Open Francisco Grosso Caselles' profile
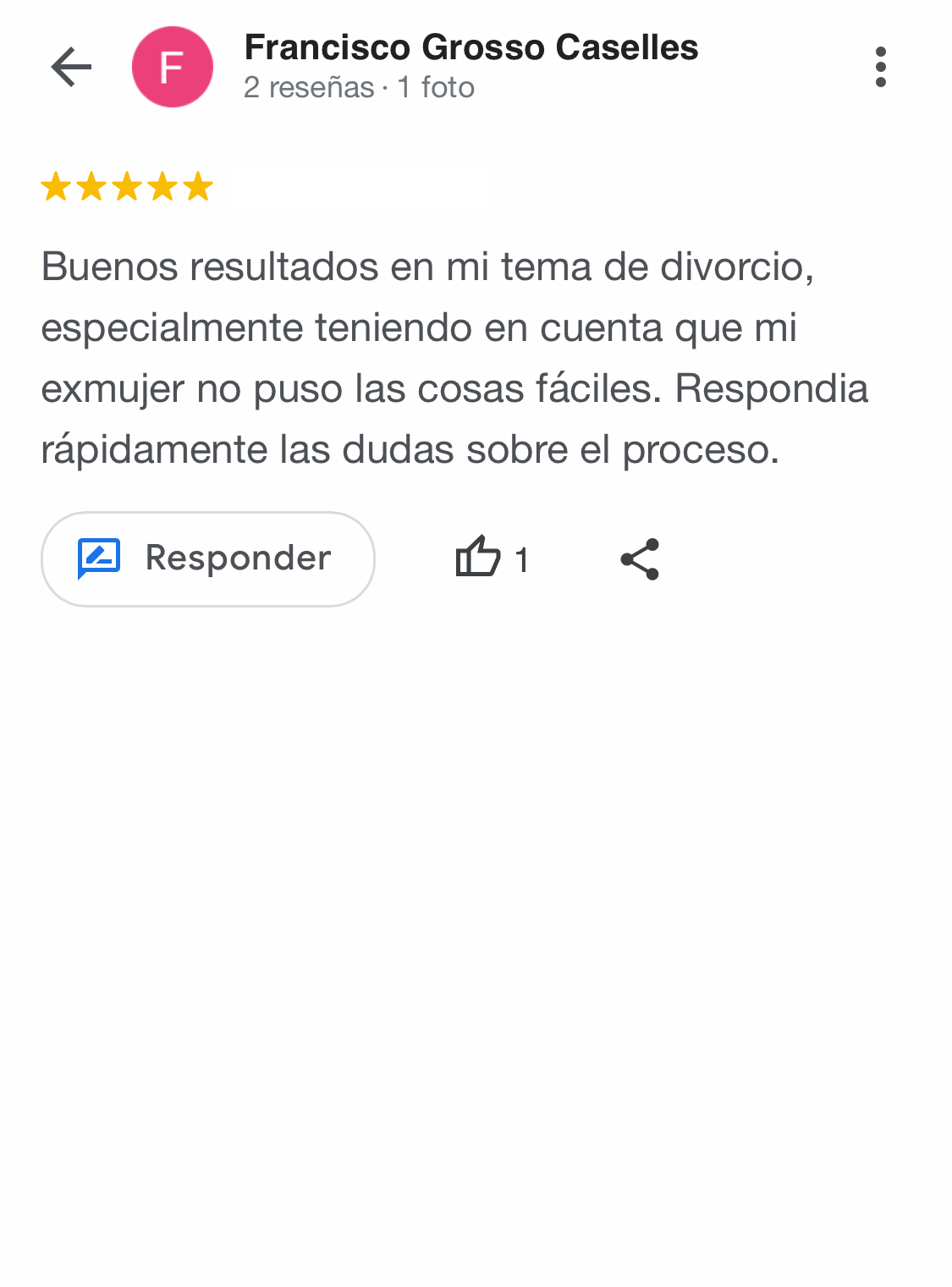 (470, 48)
